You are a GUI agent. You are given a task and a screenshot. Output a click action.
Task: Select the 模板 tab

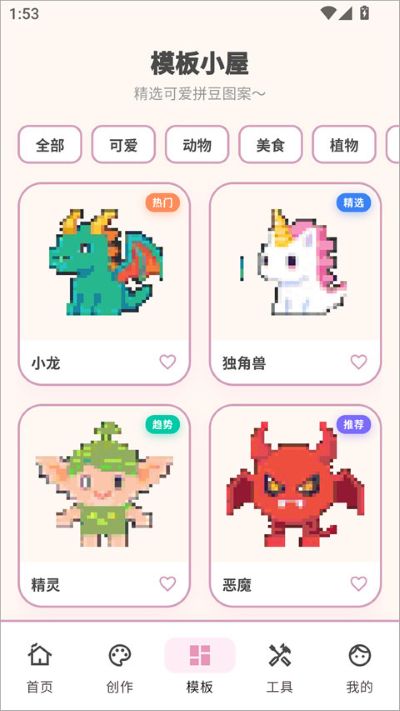click(x=200, y=667)
